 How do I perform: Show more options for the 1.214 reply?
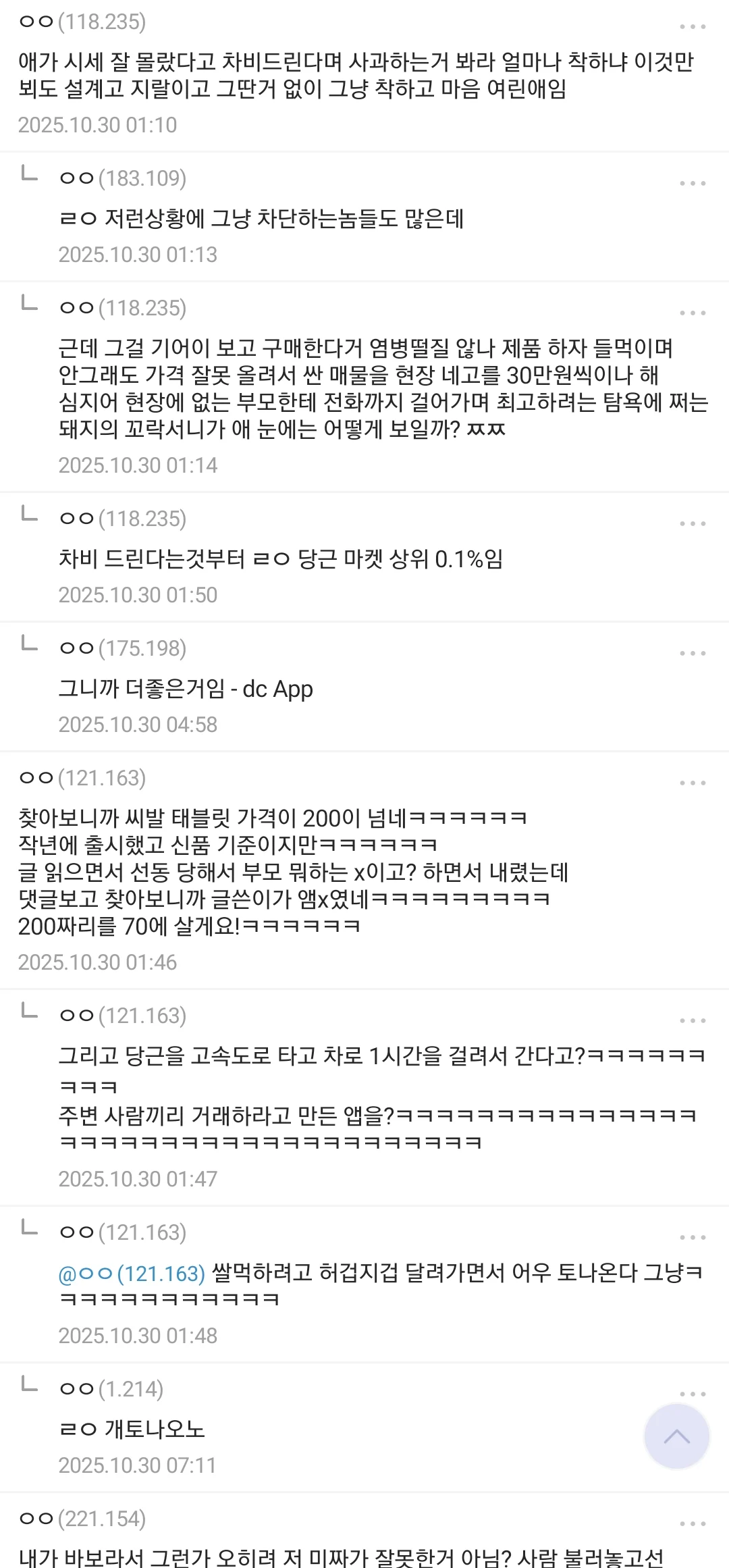(x=693, y=1394)
